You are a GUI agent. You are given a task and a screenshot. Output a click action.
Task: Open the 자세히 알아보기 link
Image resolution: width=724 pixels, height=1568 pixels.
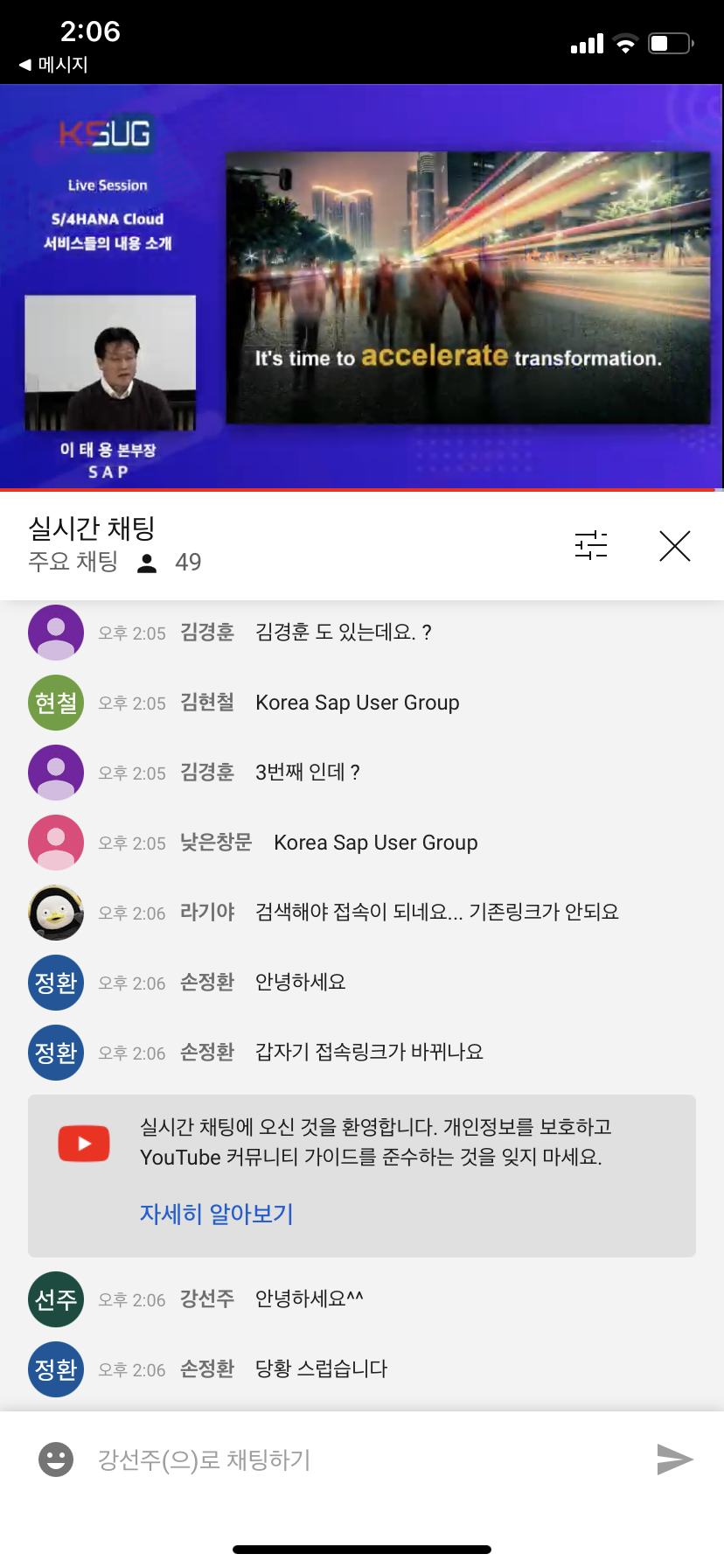tap(217, 1214)
